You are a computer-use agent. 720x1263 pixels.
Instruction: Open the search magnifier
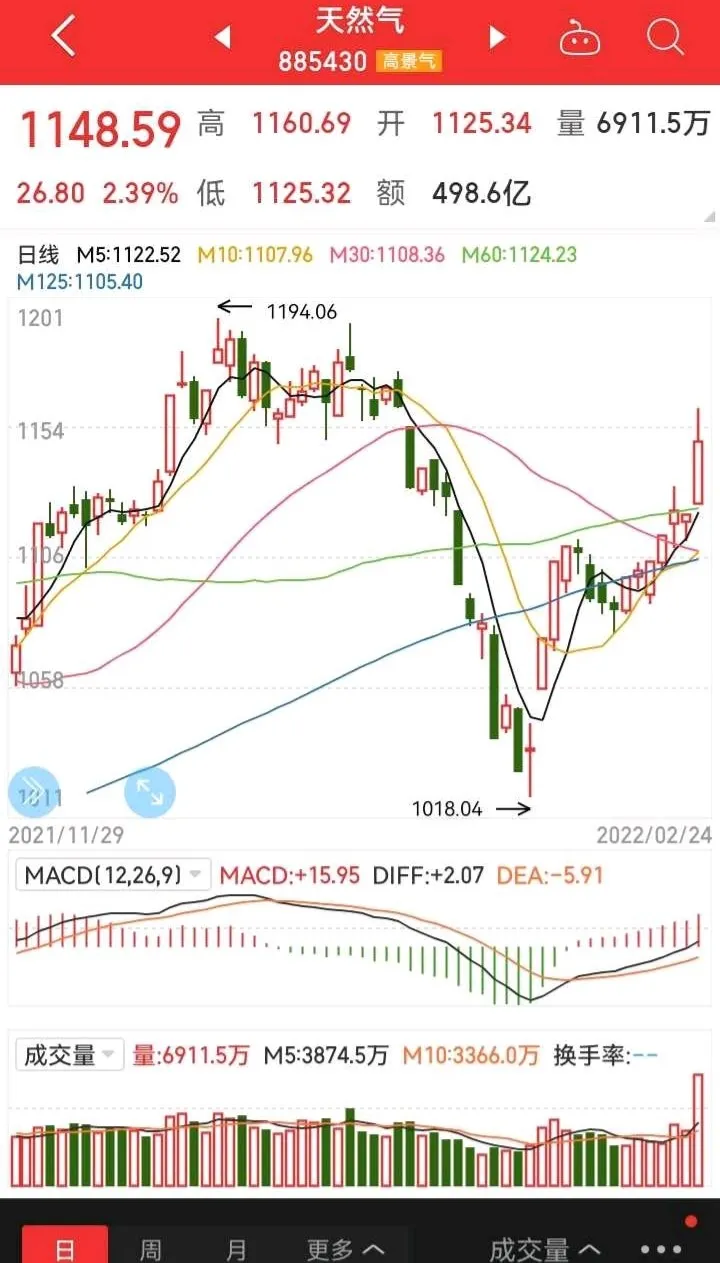coord(664,38)
